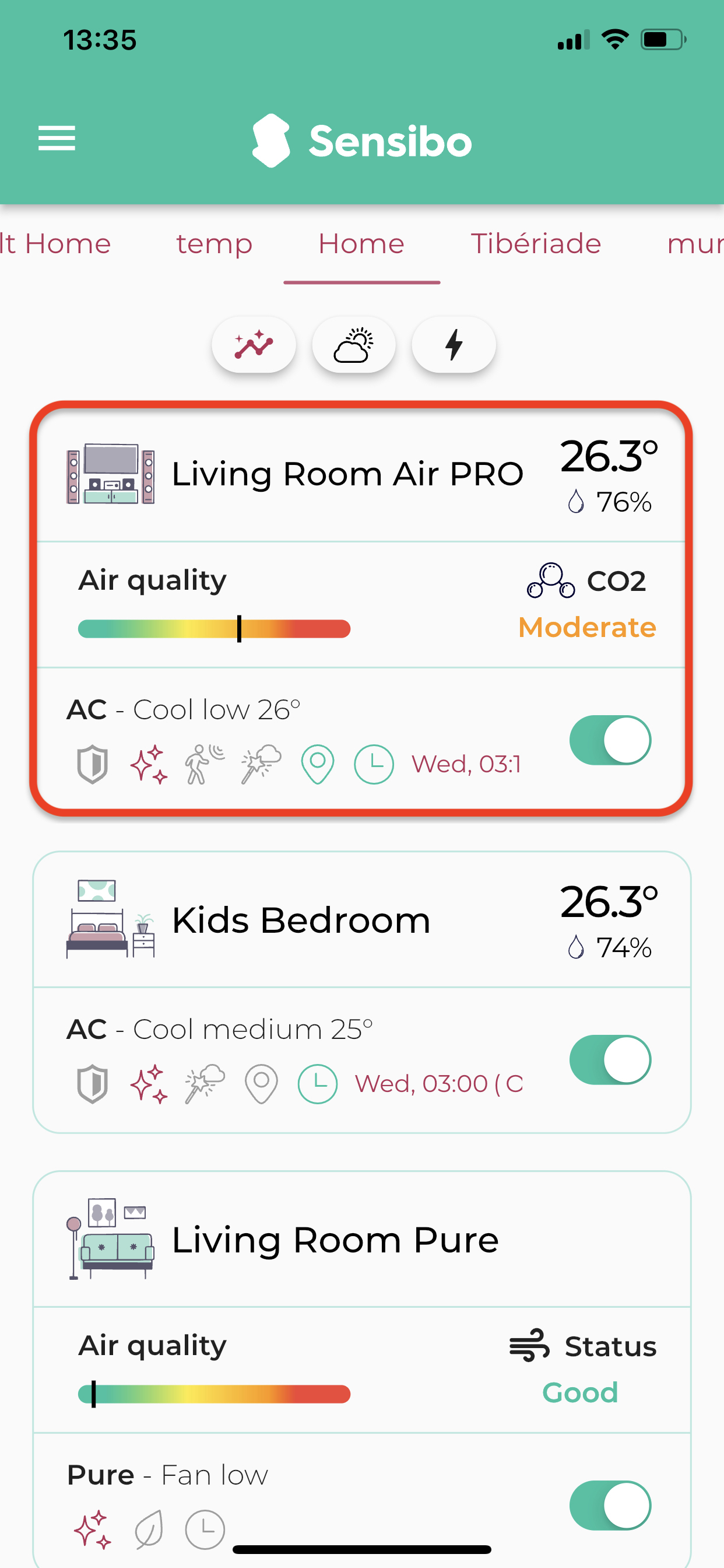The image size is (724, 1568).
Task: Open the hamburger menu
Action: pos(57,139)
